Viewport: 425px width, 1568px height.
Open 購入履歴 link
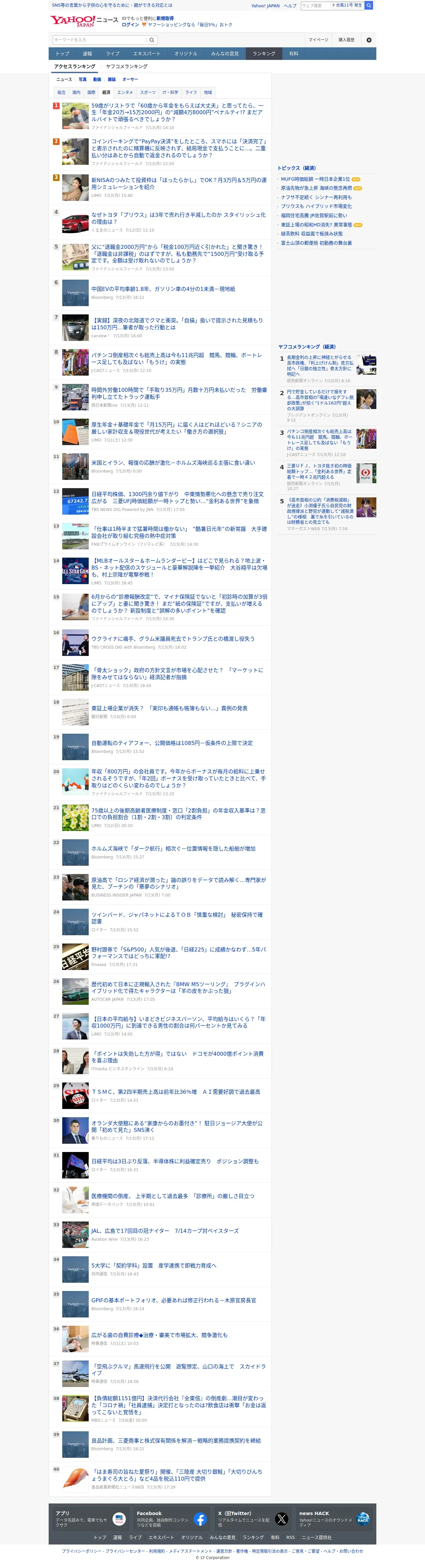(x=347, y=40)
